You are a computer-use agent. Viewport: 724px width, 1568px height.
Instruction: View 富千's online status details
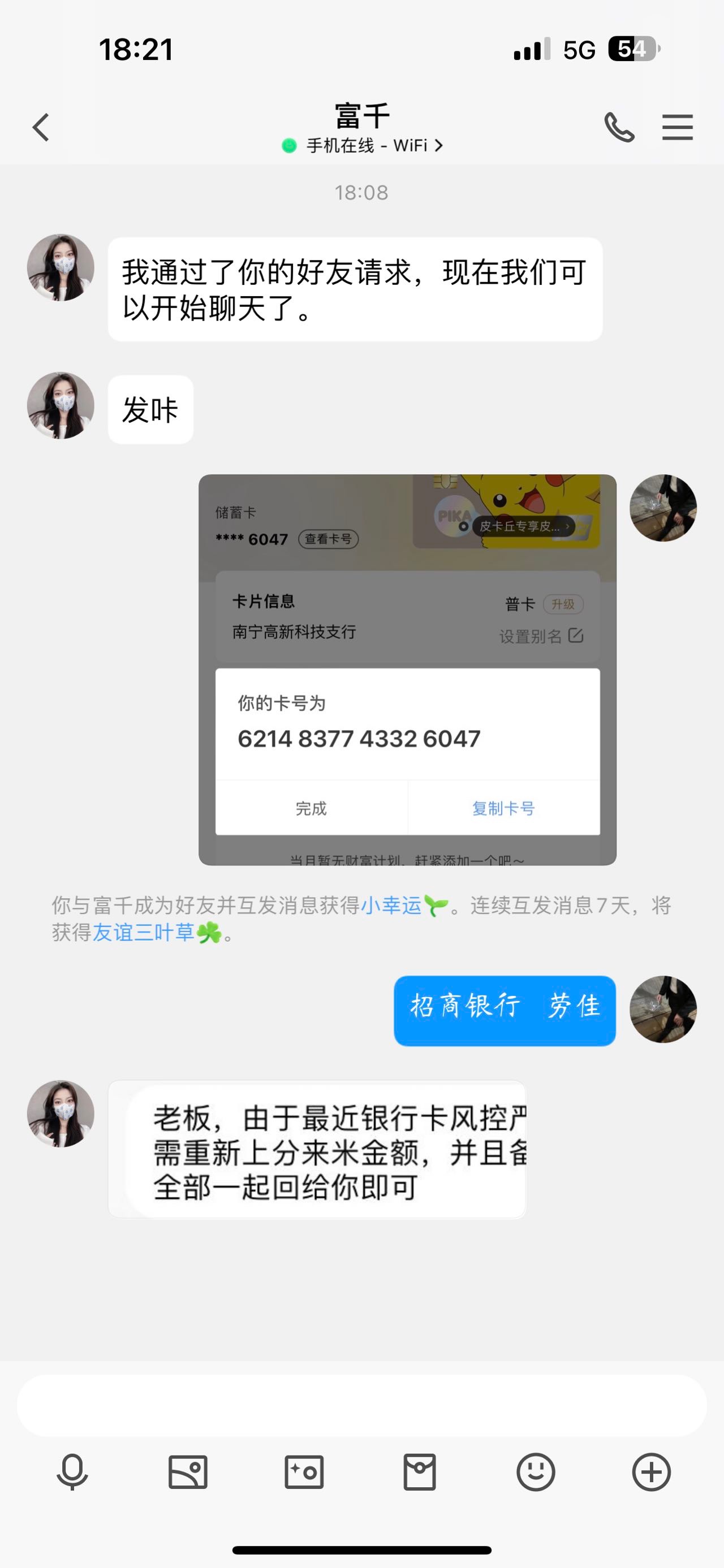coord(363,146)
